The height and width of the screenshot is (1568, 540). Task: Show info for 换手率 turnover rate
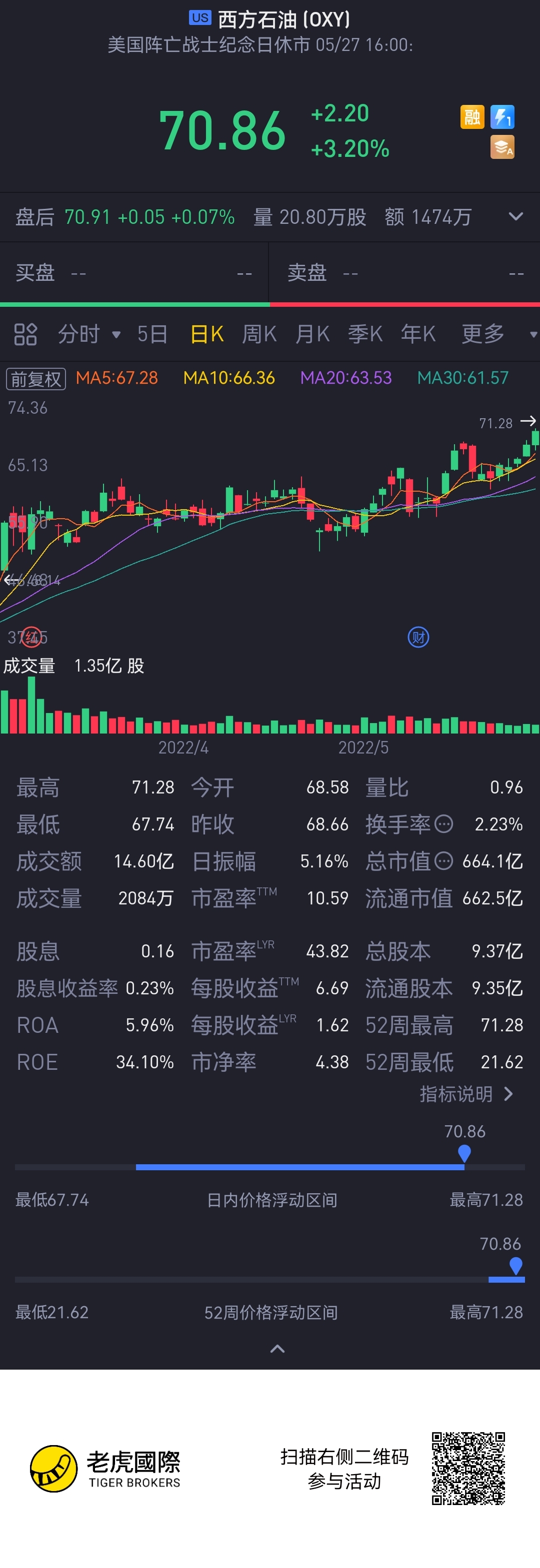click(x=444, y=824)
